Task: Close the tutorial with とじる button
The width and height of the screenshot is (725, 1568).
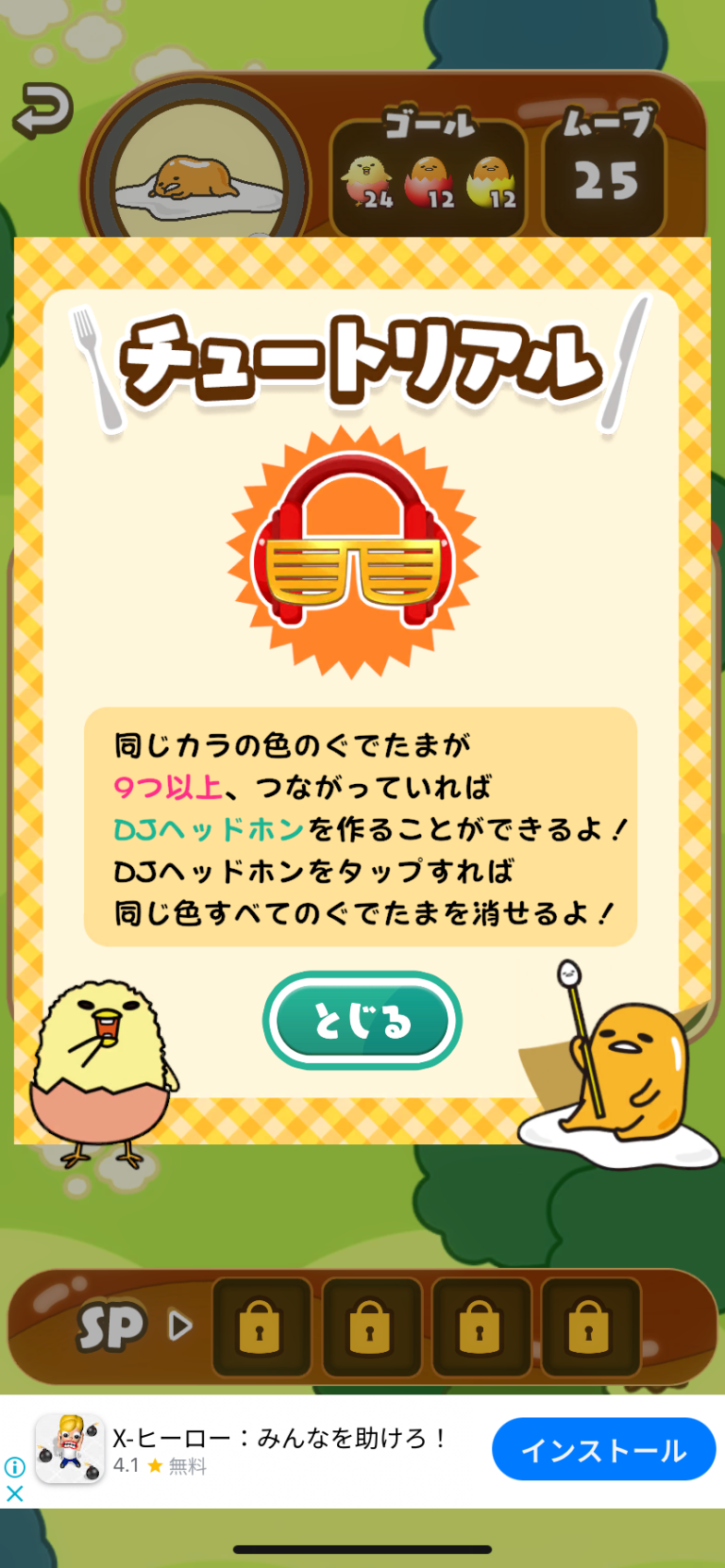Action: coord(362,1021)
